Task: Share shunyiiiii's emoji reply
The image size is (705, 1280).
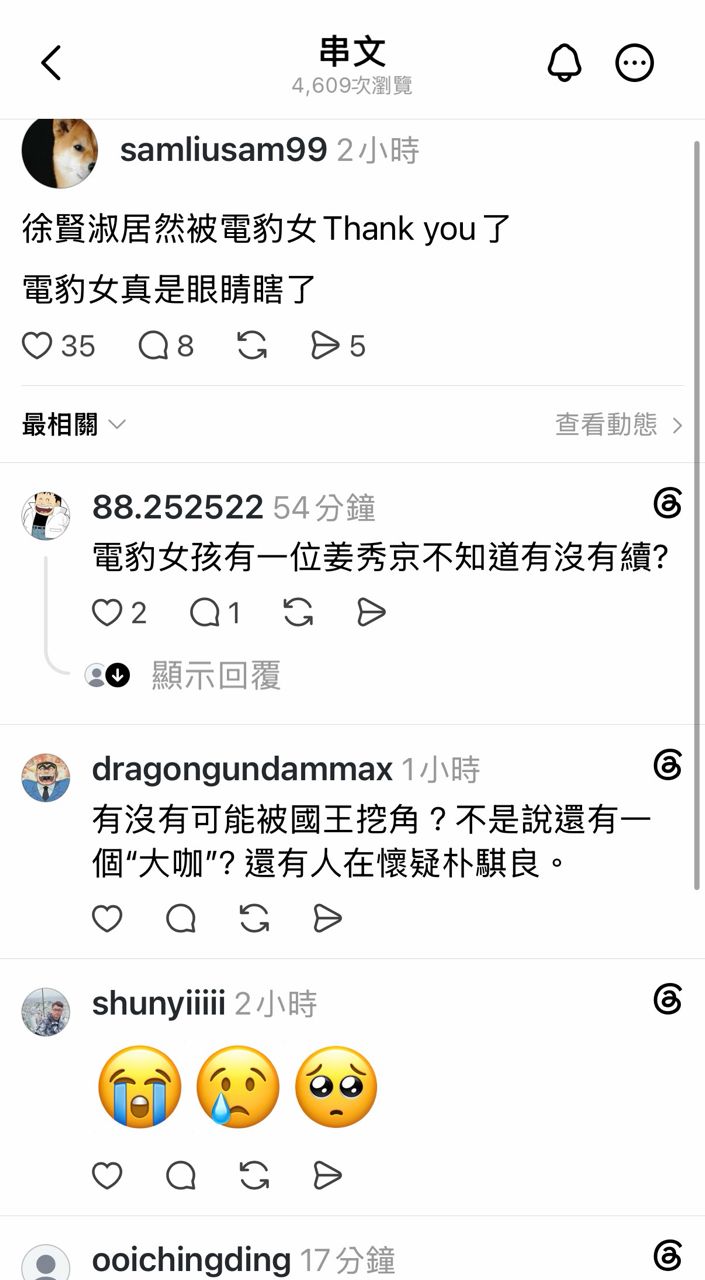Action: click(x=328, y=1175)
